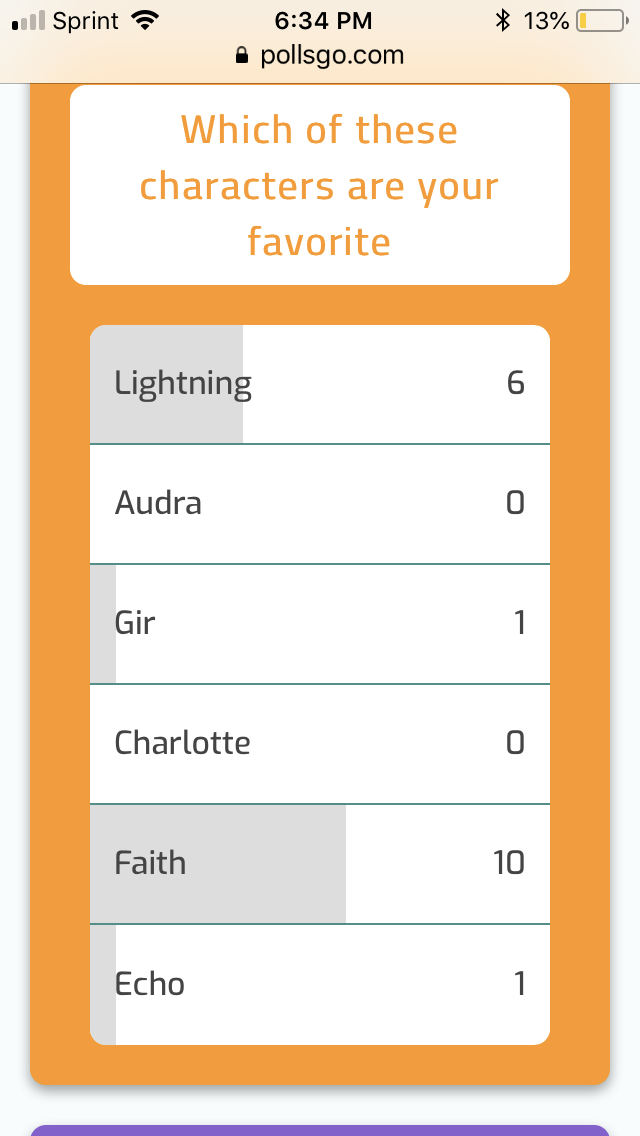Select Audra in the poll
This screenshot has height=1136, width=640.
320,504
